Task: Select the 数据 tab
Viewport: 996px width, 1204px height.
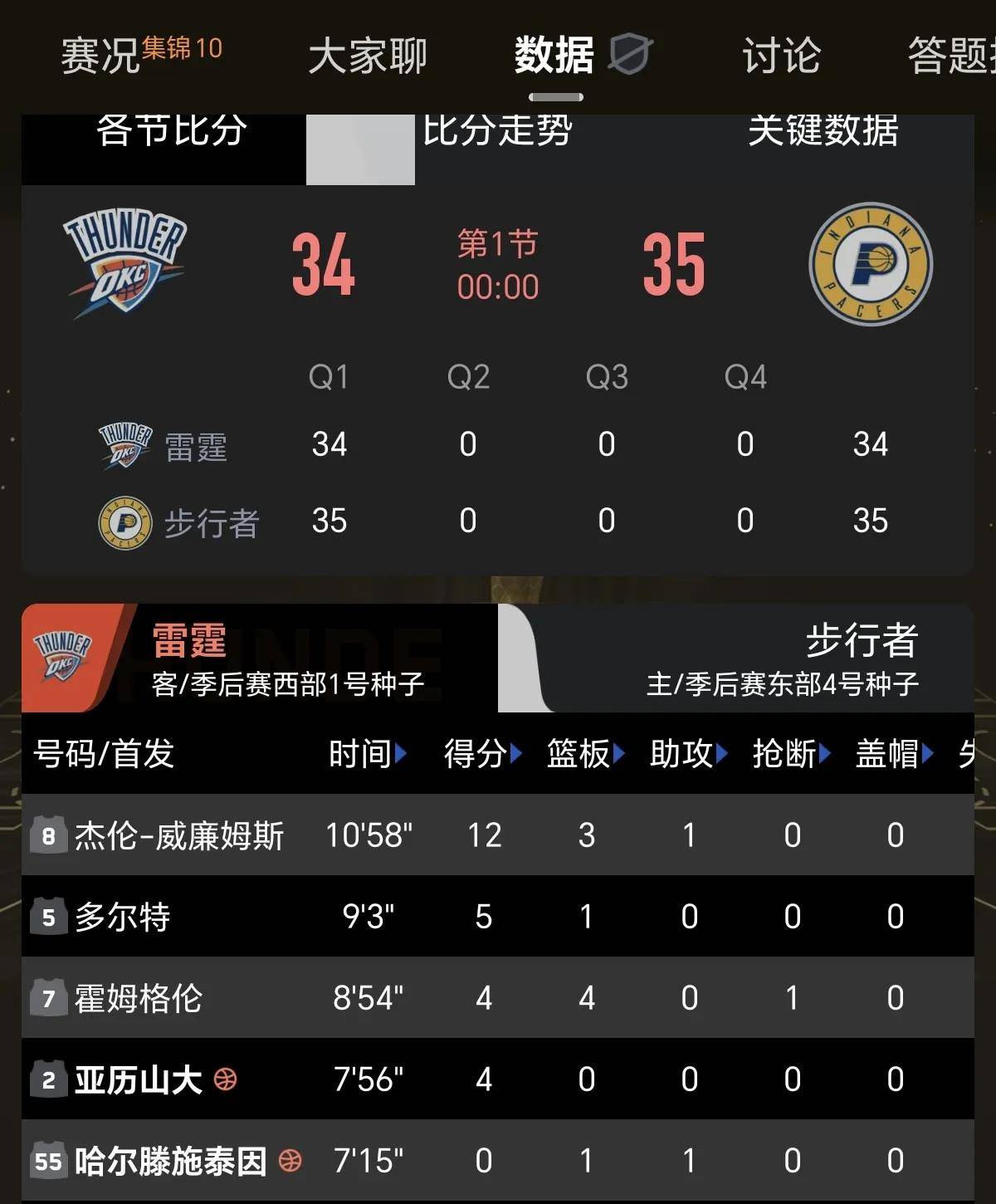Action: pyautogui.click(x=554, y=56)
